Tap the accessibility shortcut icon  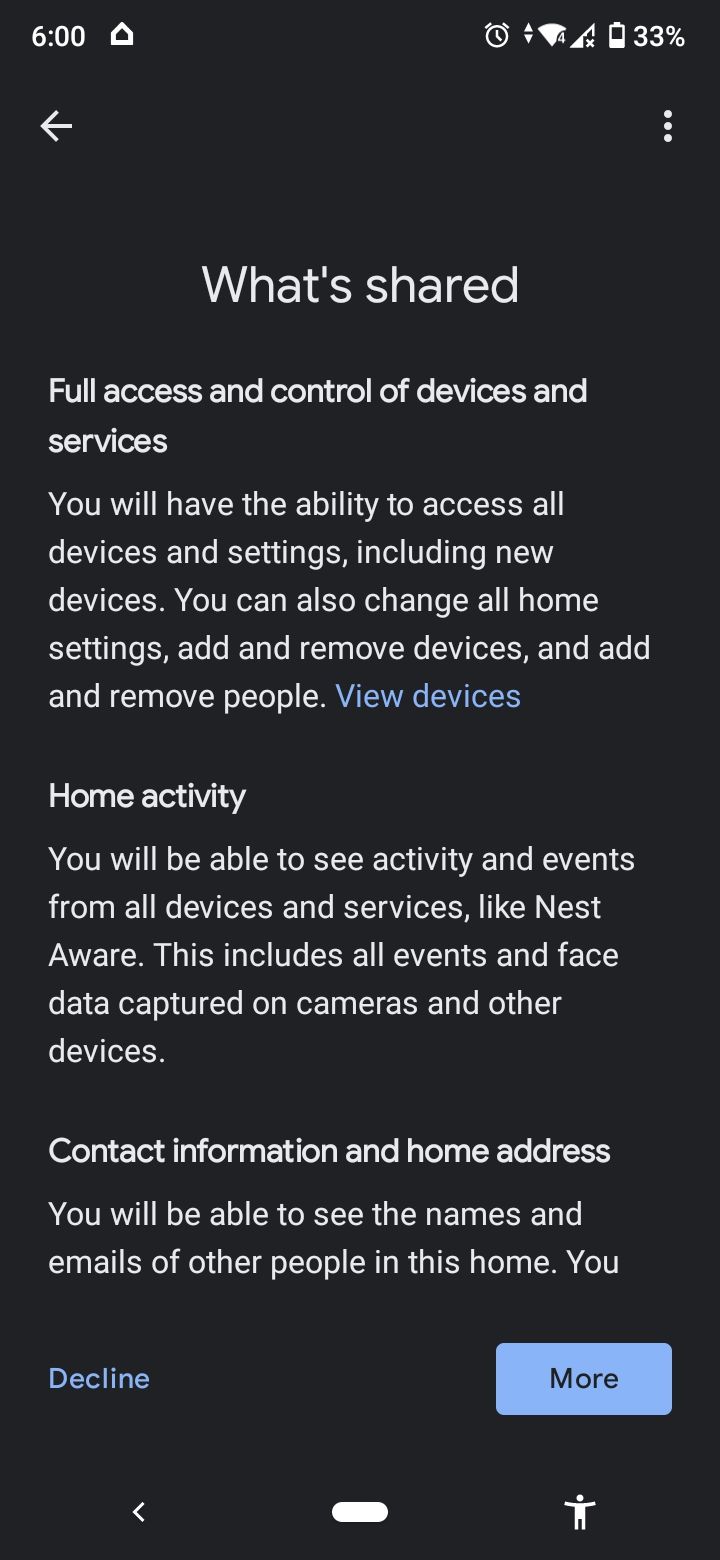(x=580, y=1512)
